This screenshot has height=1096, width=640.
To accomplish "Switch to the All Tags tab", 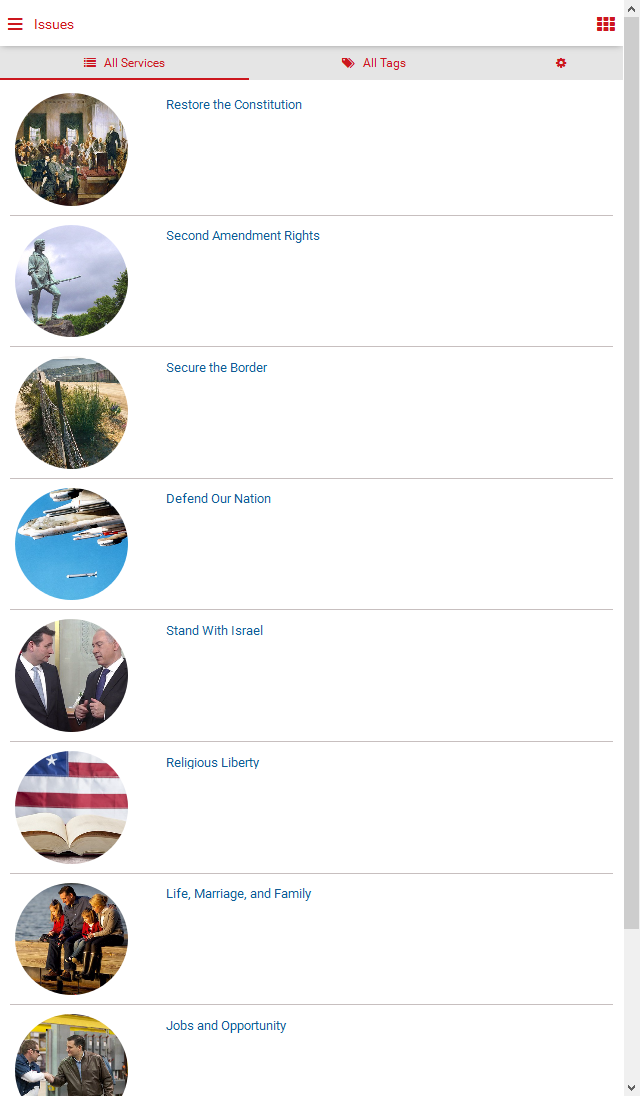I will pyautogui.click(x=374, y=63).
